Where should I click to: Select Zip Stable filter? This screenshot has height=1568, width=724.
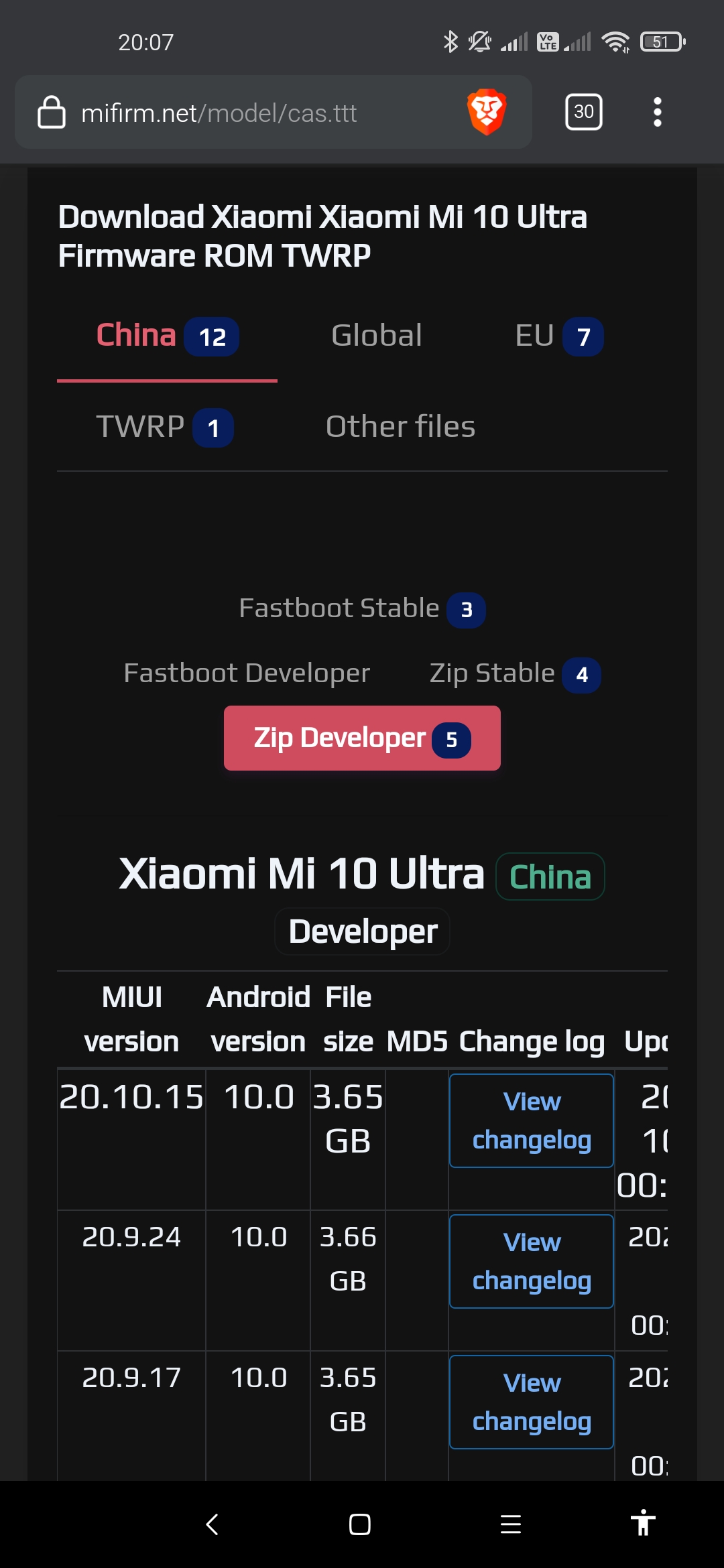515,674
